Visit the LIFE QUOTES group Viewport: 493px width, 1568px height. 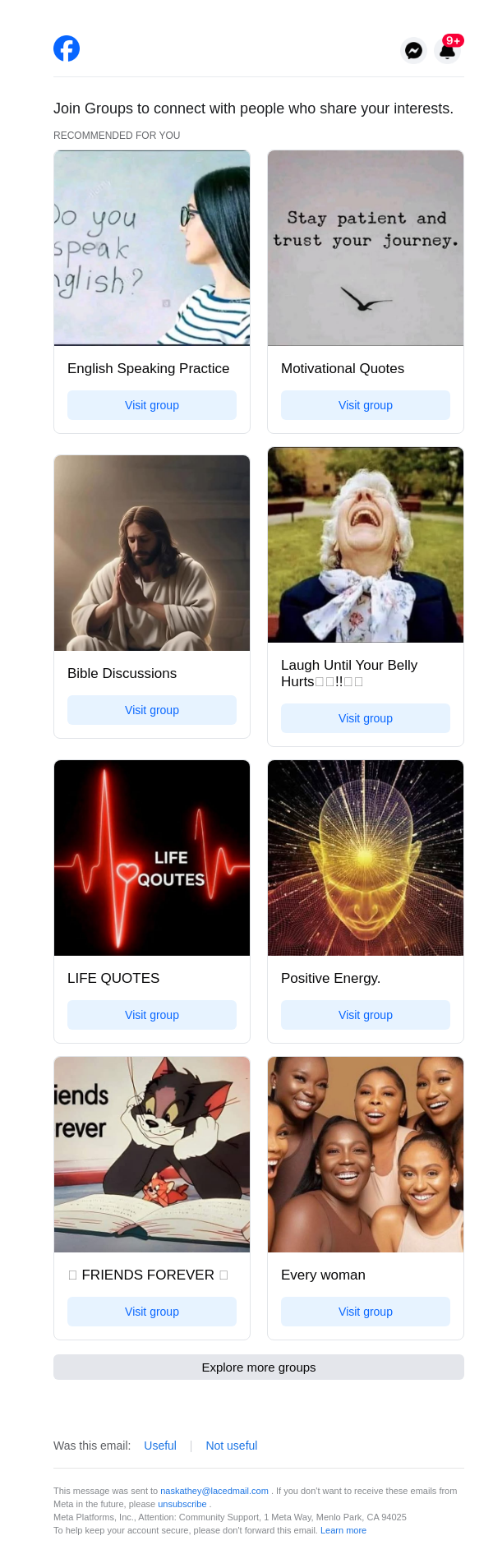coord(152,1015)
